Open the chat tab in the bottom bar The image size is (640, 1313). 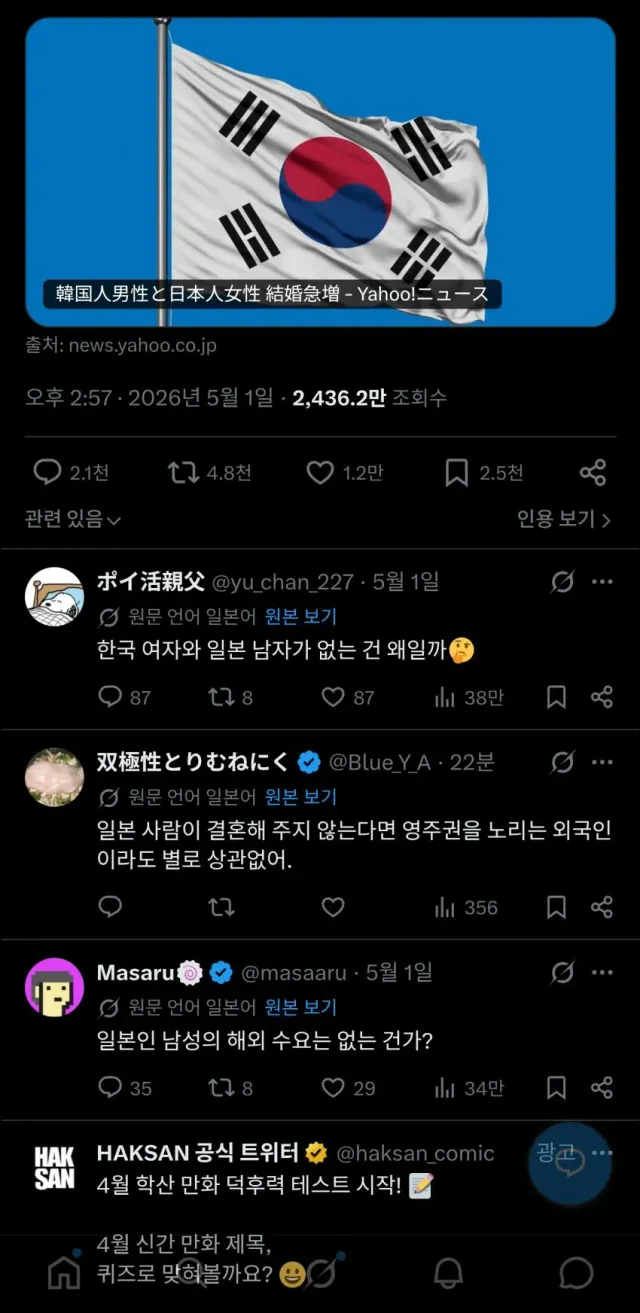576,1272
